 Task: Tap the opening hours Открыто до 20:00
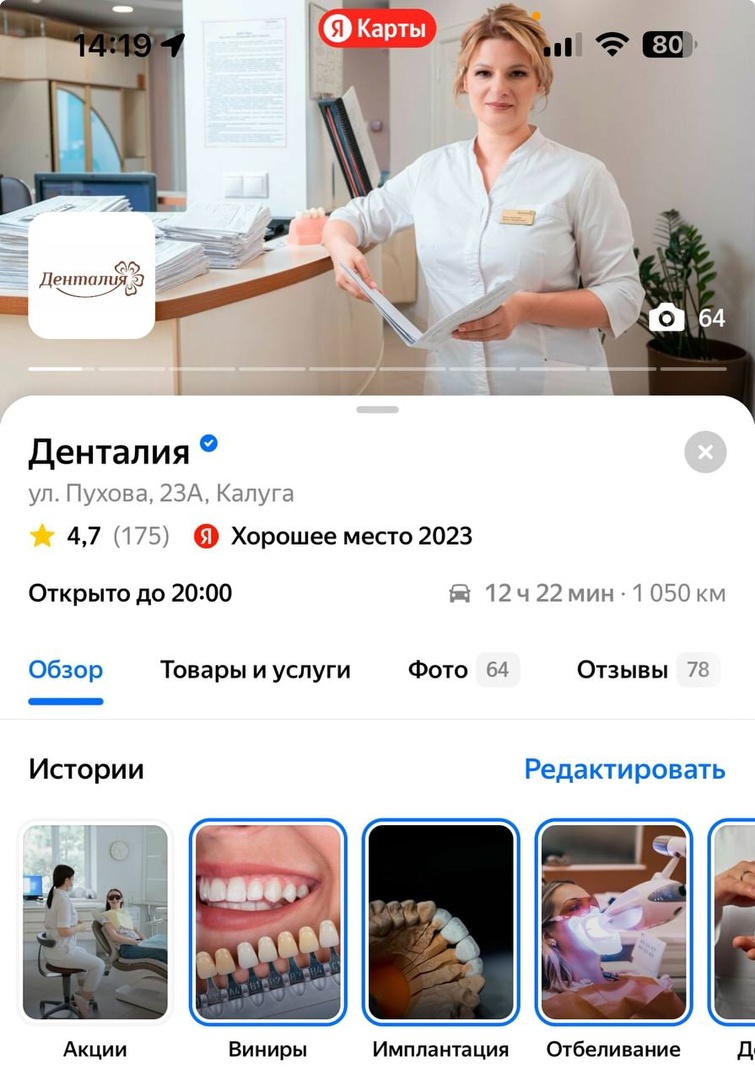pyautogui.click(x=128, y=592)
